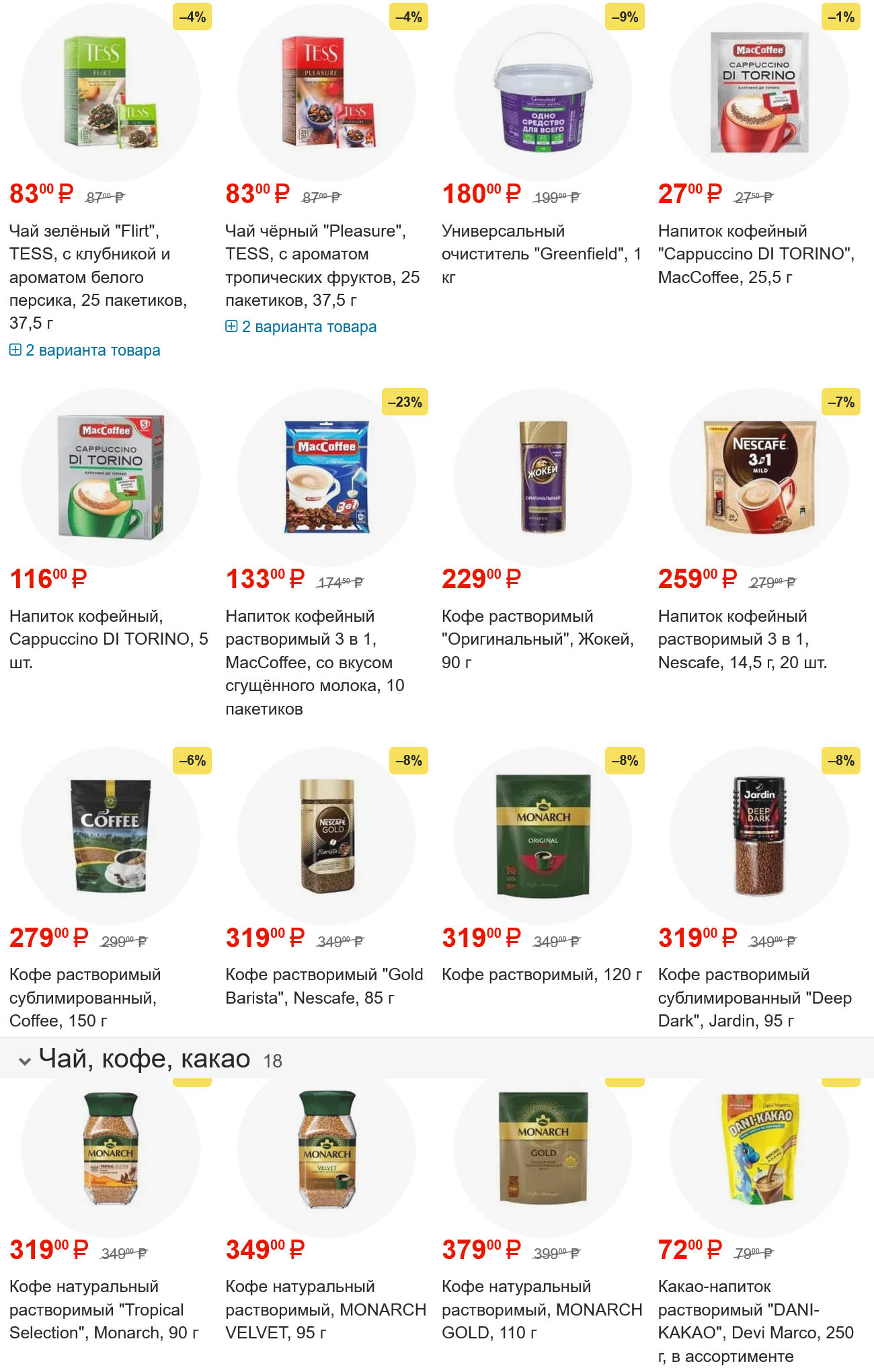874x1372 pixels.
Task: Open Greenfield universal cleaner 1 кг
Action: pos(541,253)
